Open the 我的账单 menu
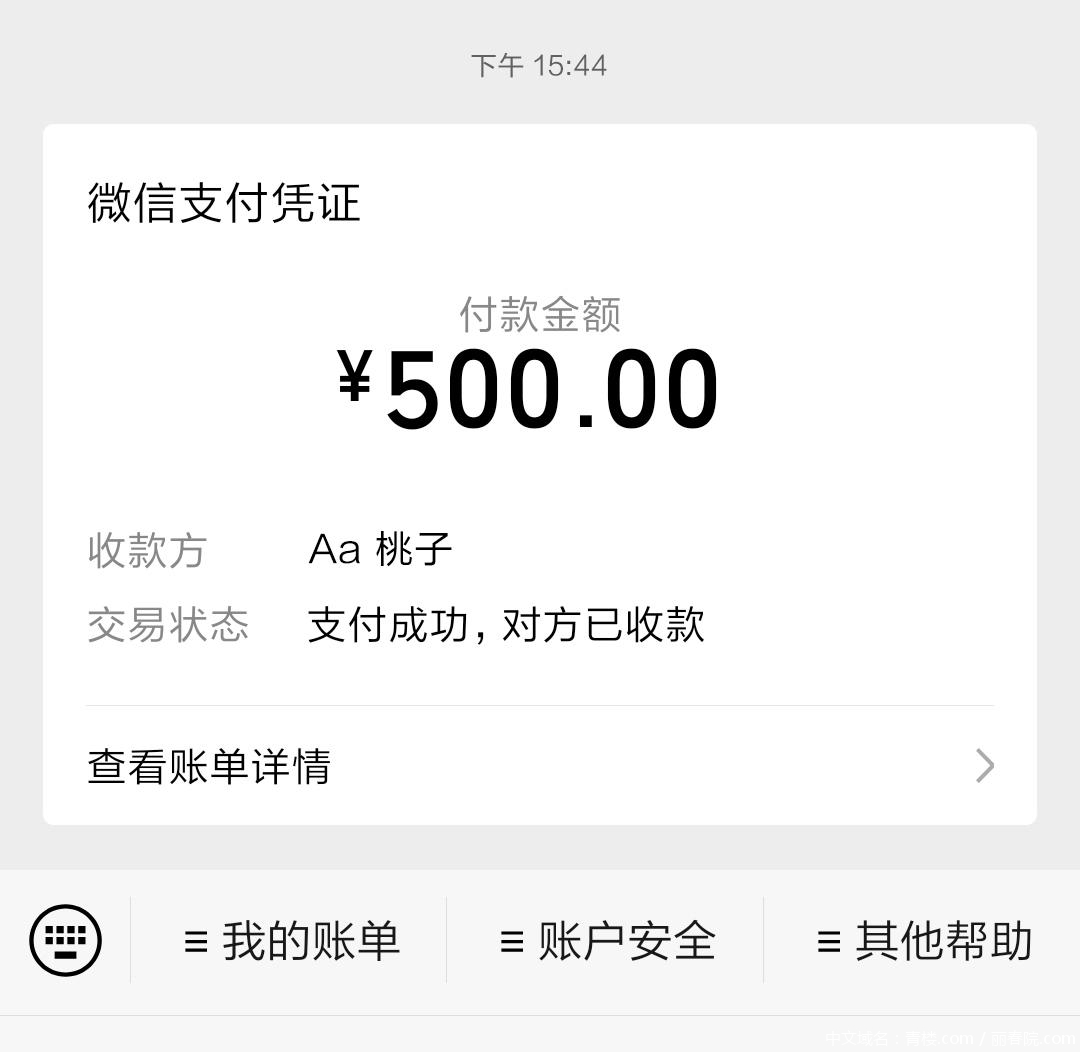 292,942
